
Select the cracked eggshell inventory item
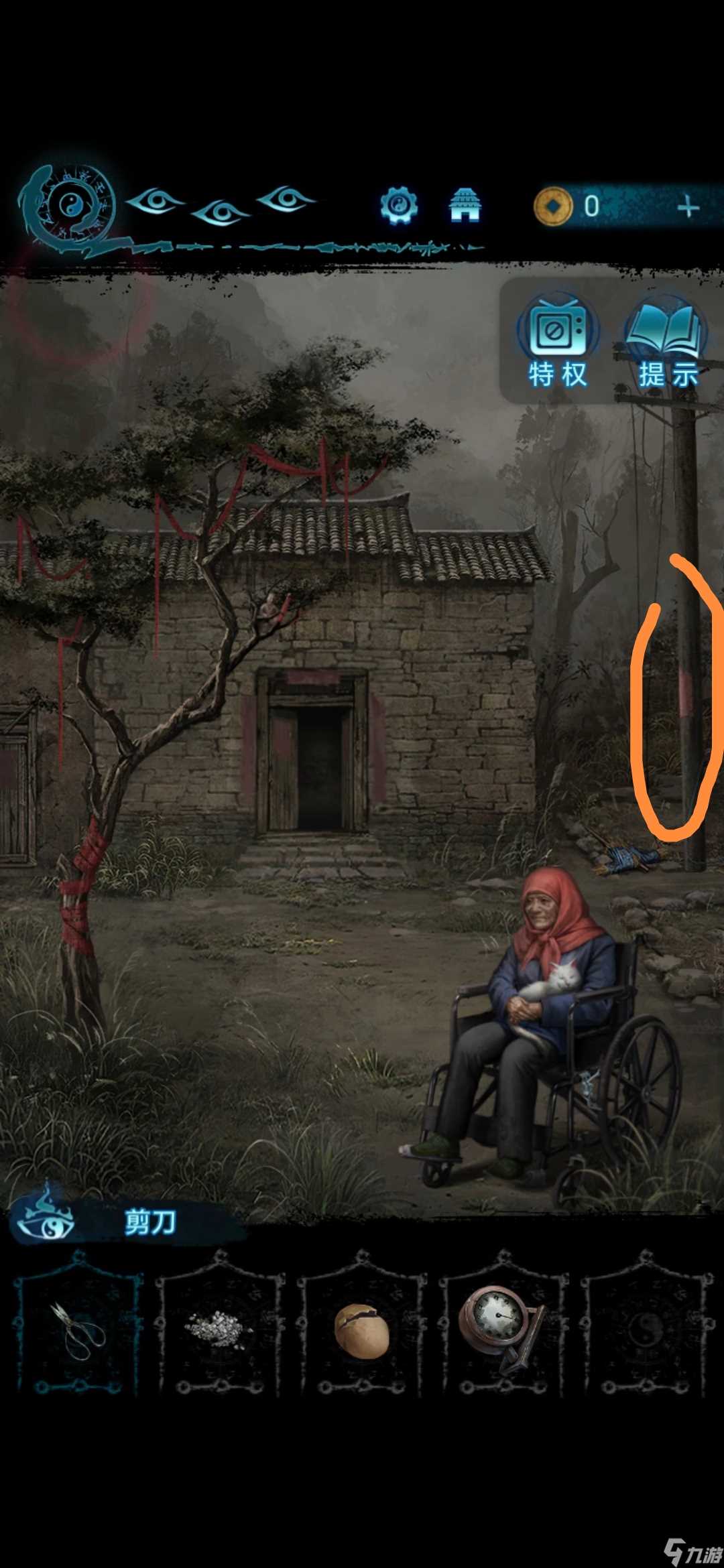tap(362, 1330)
